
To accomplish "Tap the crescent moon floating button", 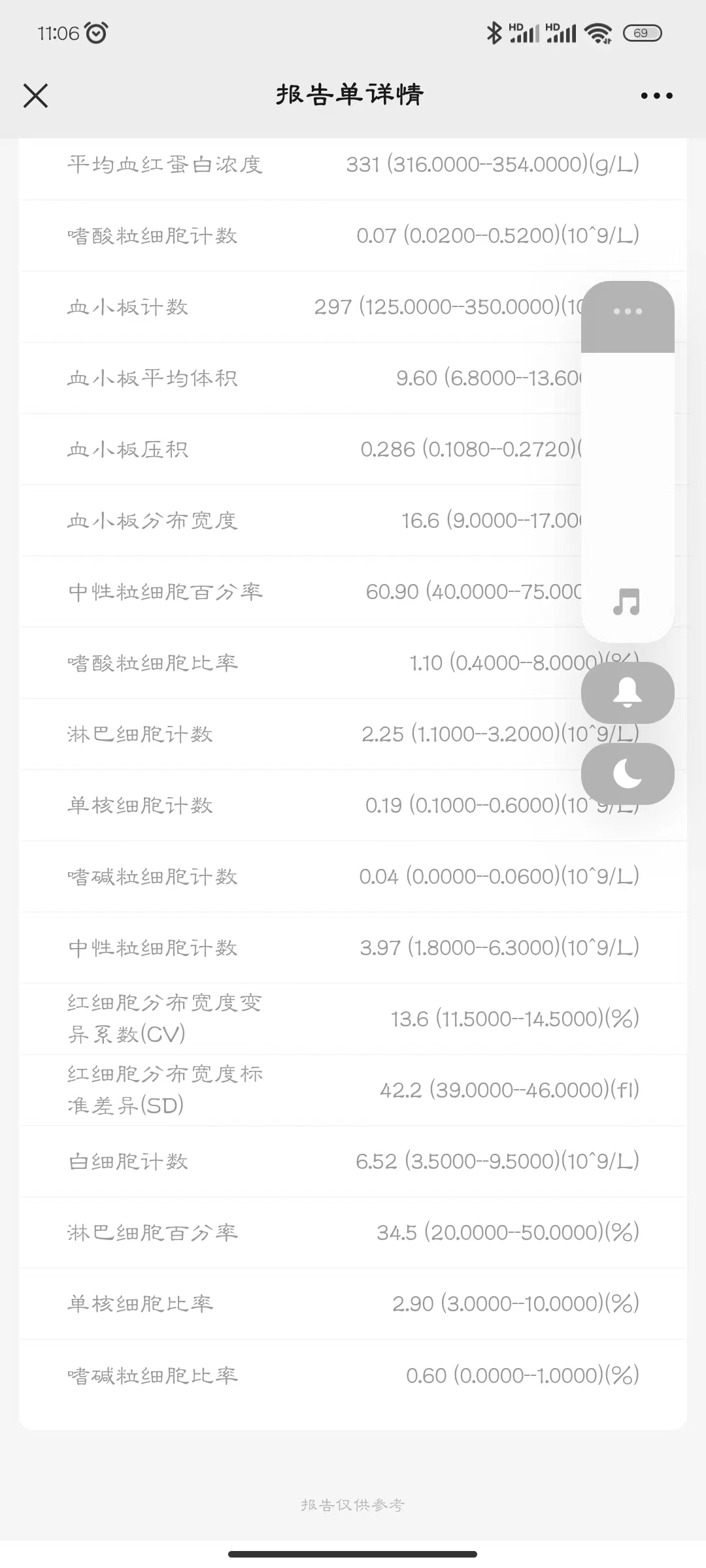I will click(628, 774).
